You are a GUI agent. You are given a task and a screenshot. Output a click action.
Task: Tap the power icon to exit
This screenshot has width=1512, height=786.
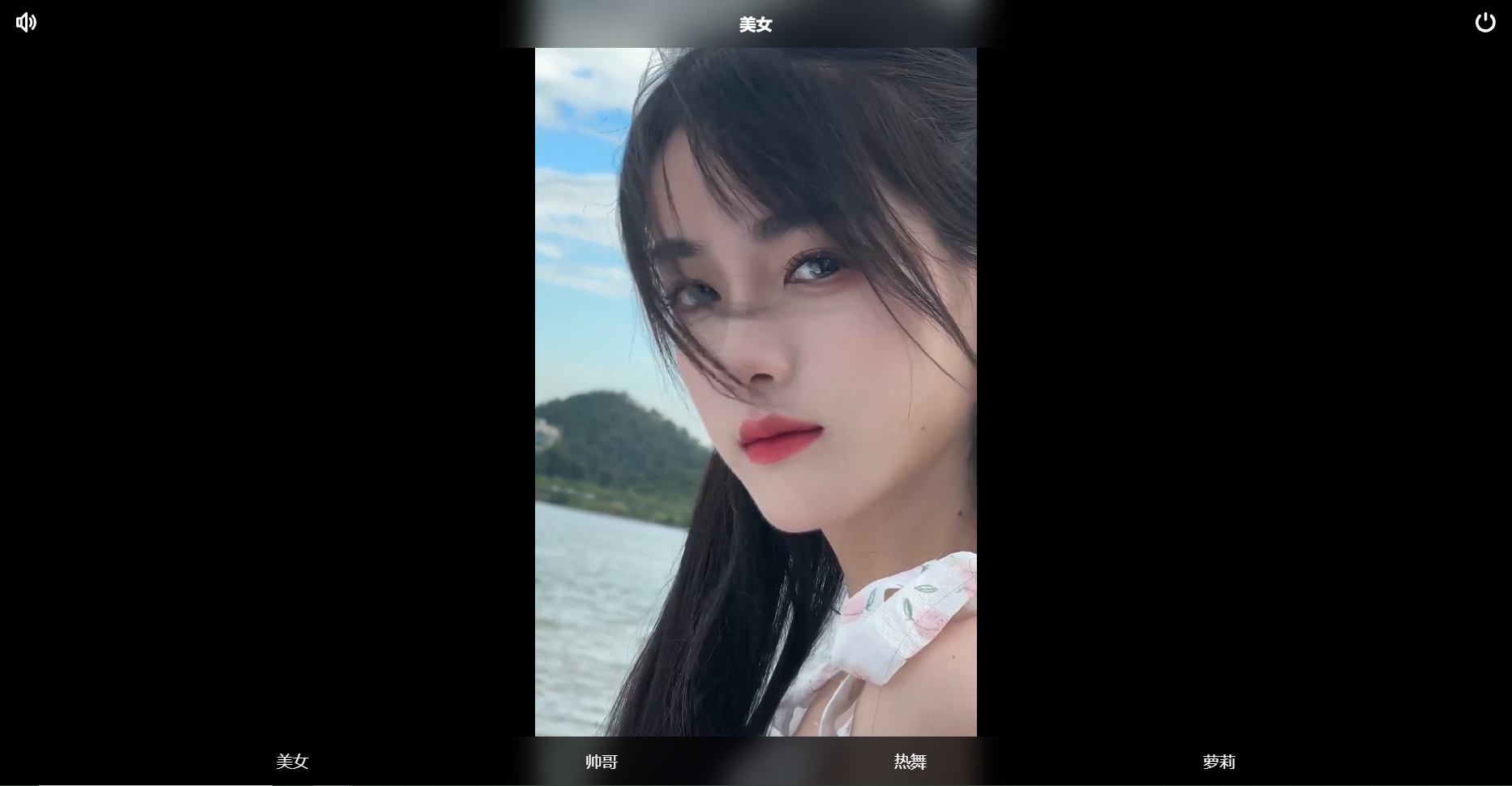click(1484, 22)
